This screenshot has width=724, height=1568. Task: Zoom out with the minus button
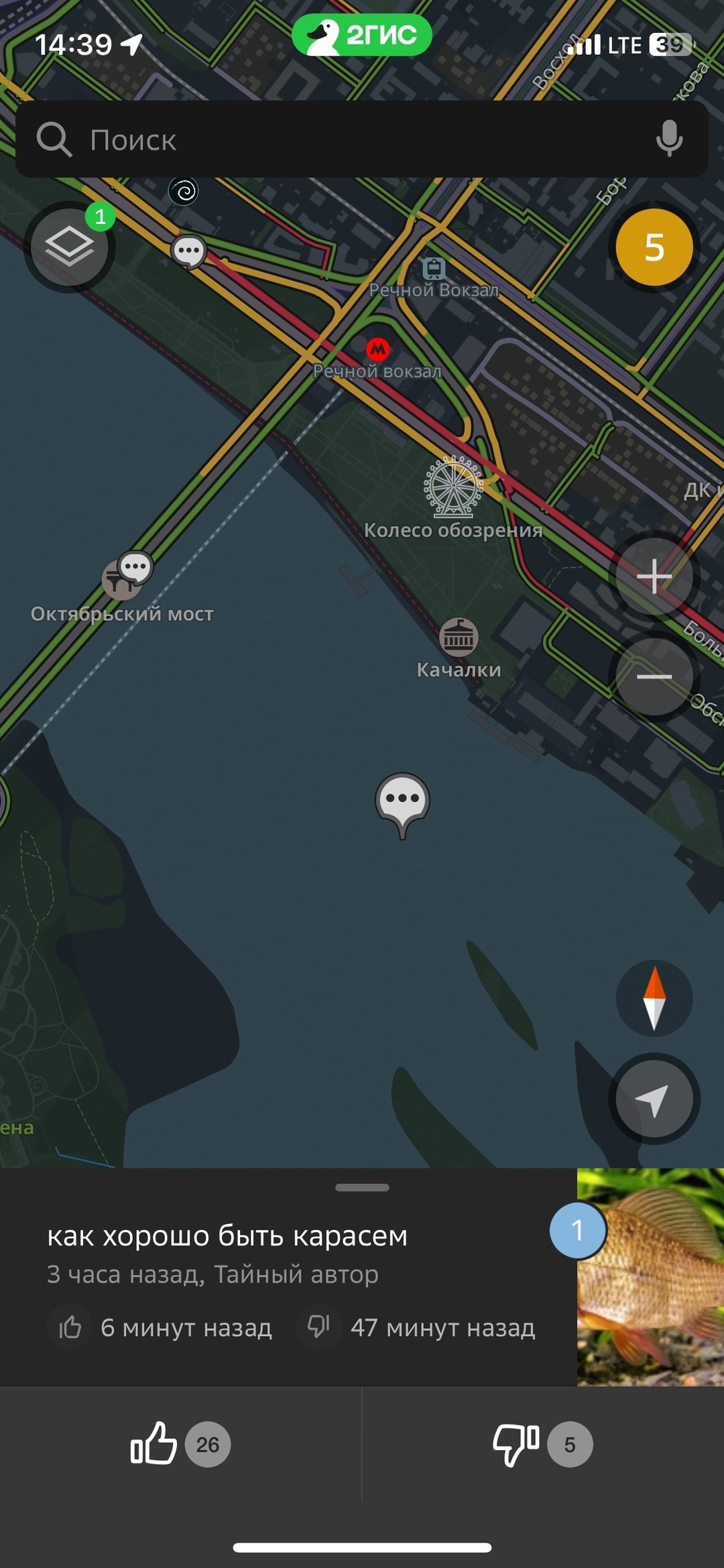coord(654,677)
